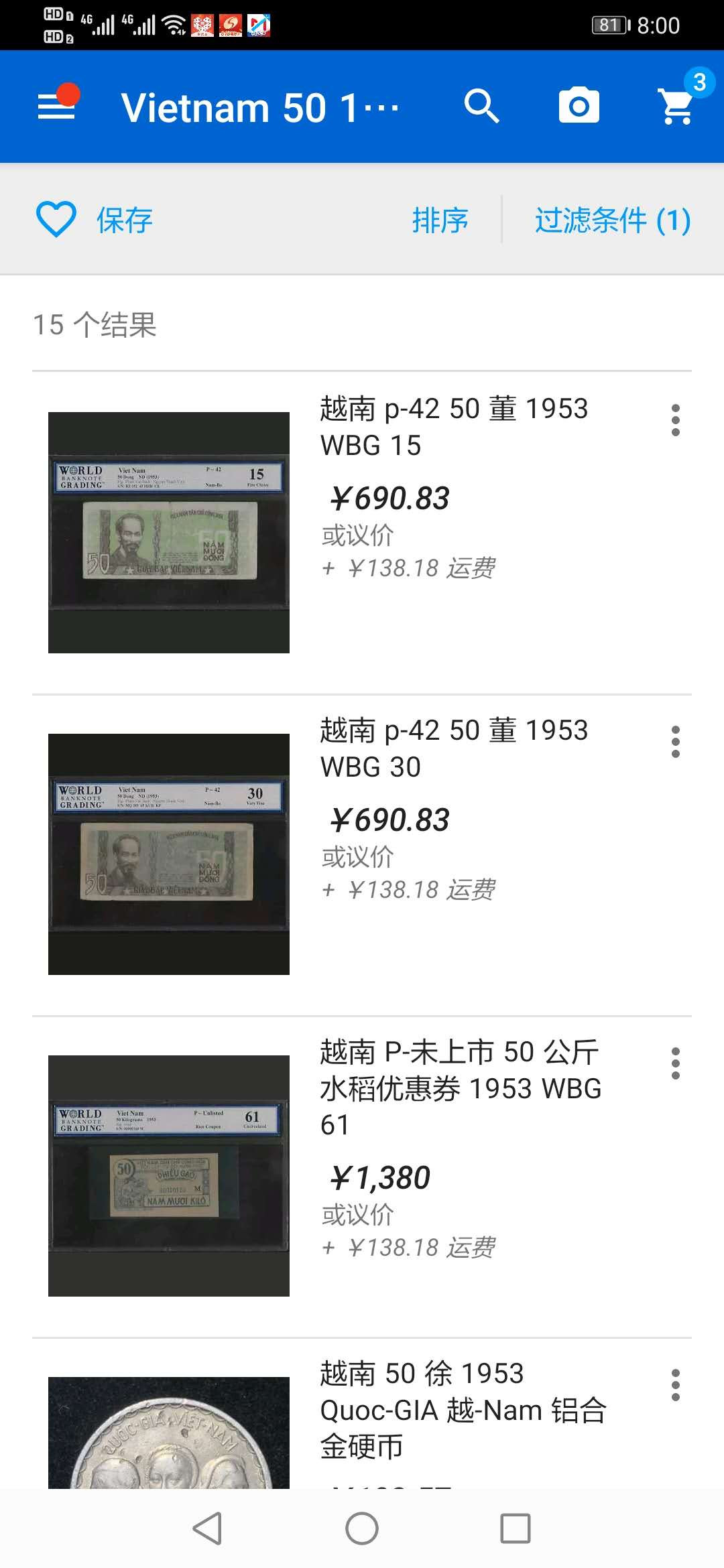Open the shopping cart with 3 items
724x1568 pixels.
(676, 106)
